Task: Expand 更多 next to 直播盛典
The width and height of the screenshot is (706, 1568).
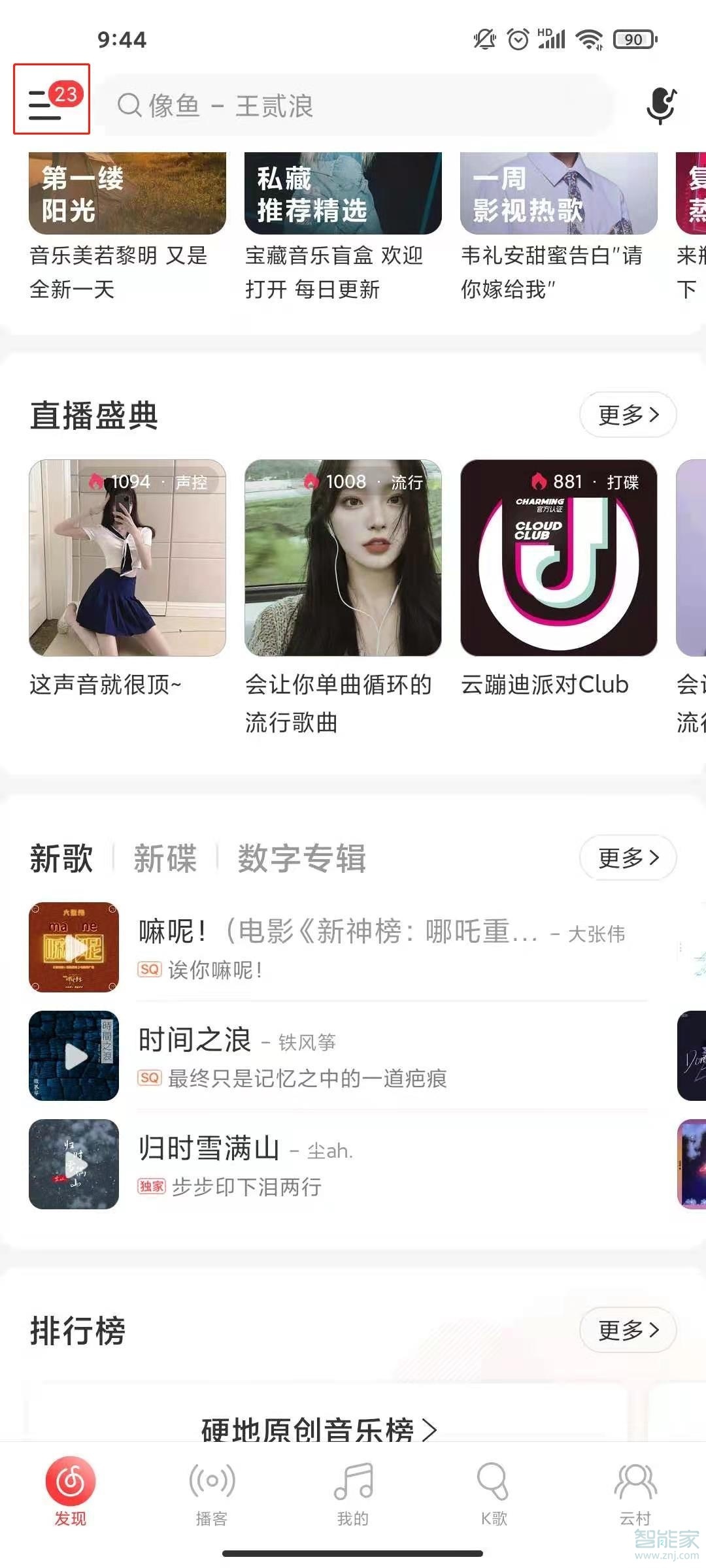Action: coord(626,415)
